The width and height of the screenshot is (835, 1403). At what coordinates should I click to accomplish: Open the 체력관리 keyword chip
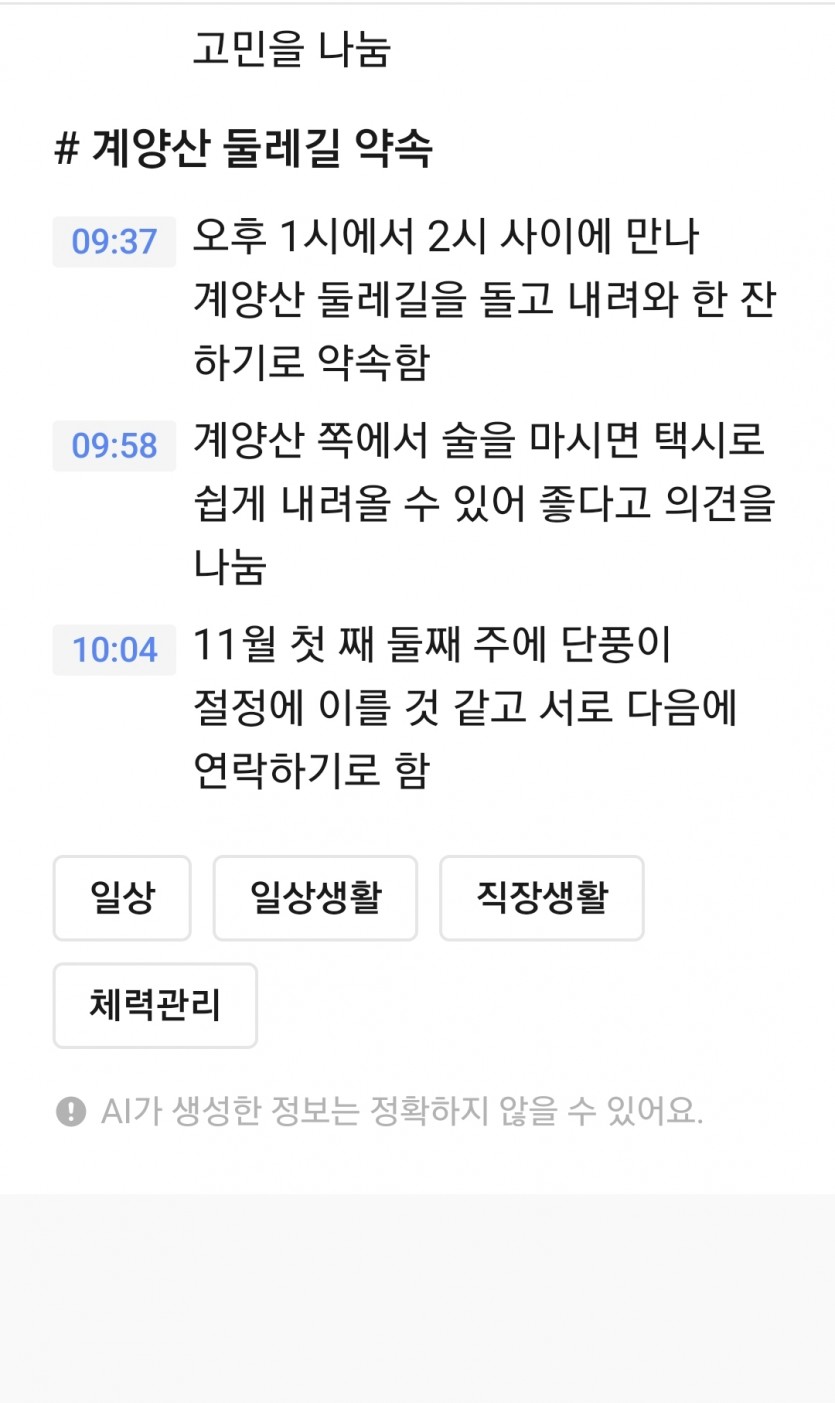pos(155,1005)
